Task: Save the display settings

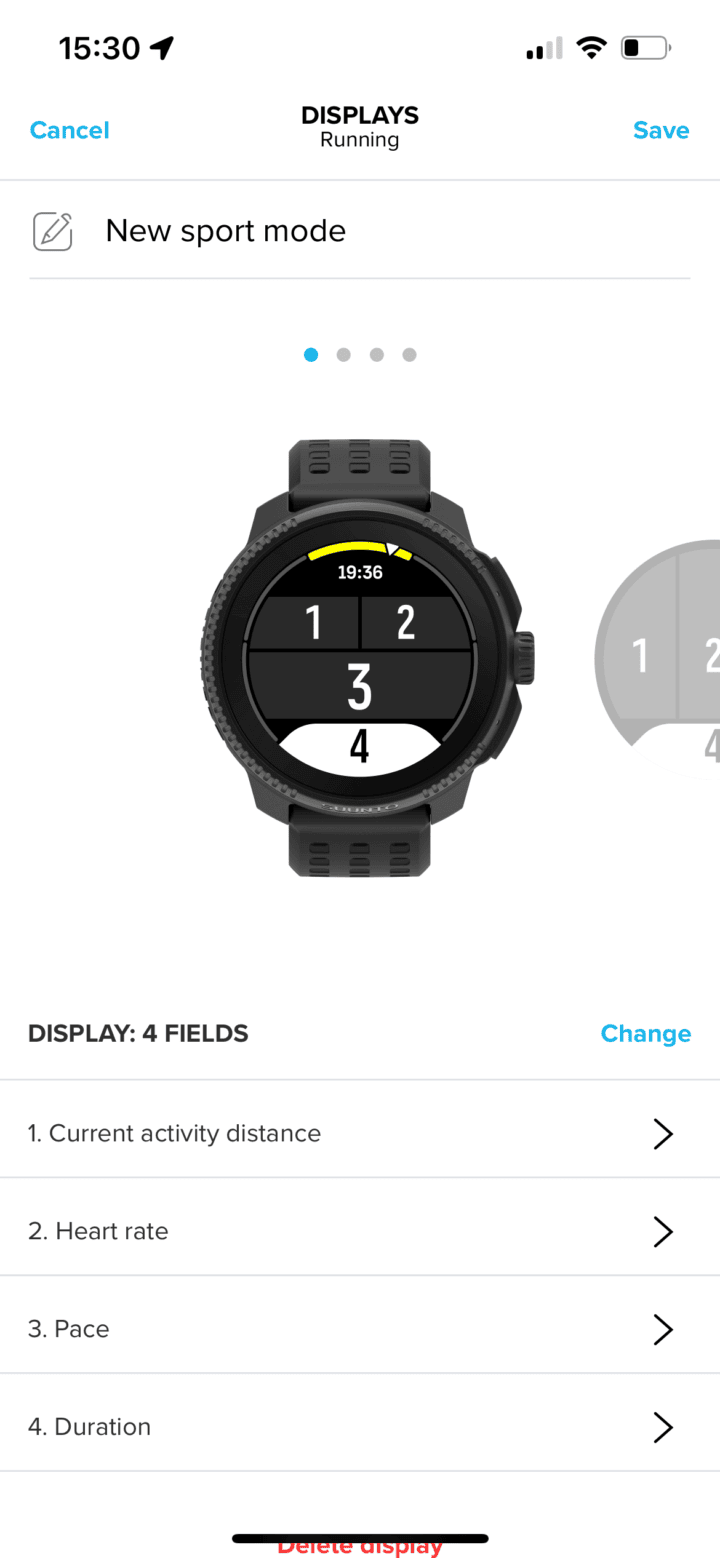Action: tap(660, 130)
